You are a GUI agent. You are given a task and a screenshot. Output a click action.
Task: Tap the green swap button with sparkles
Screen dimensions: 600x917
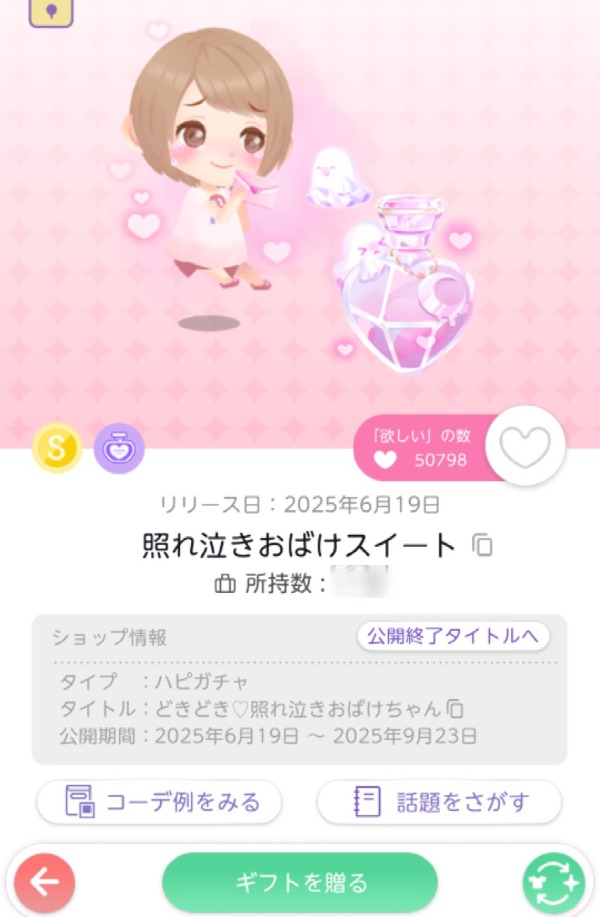(554, 882)
